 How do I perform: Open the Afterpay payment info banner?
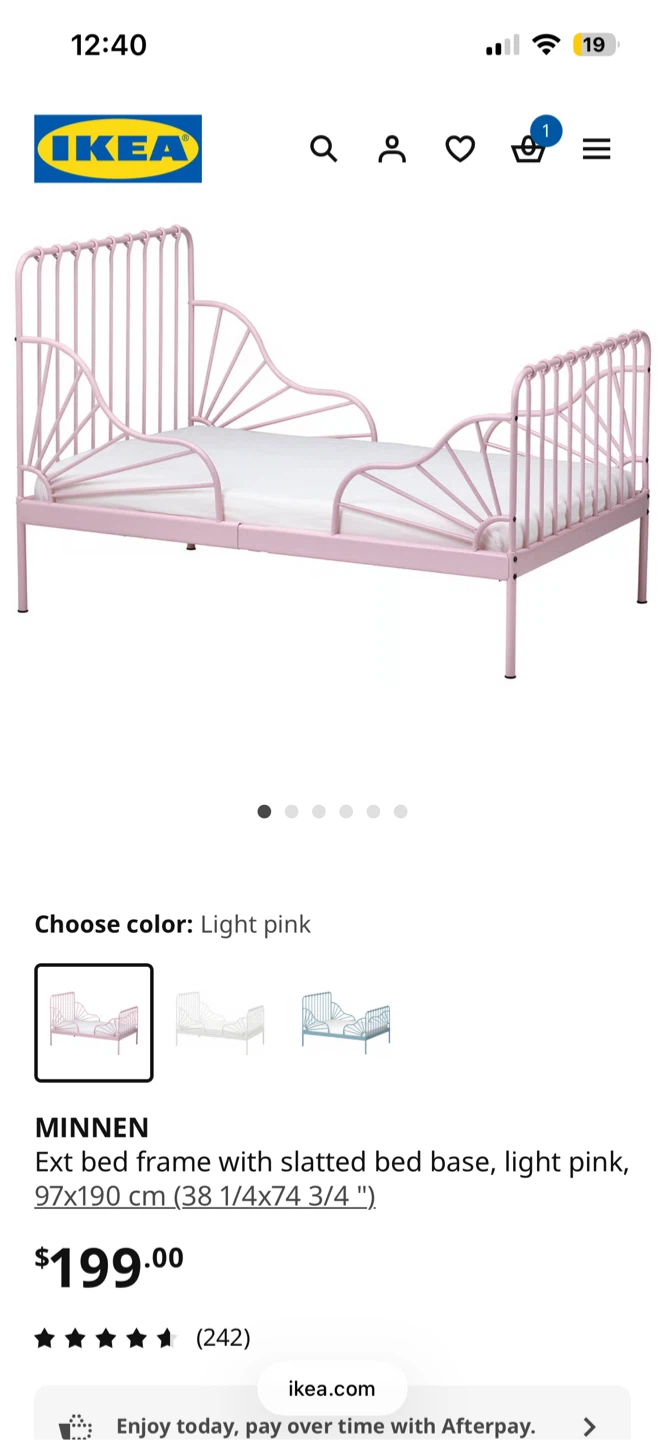(332, 1418)
